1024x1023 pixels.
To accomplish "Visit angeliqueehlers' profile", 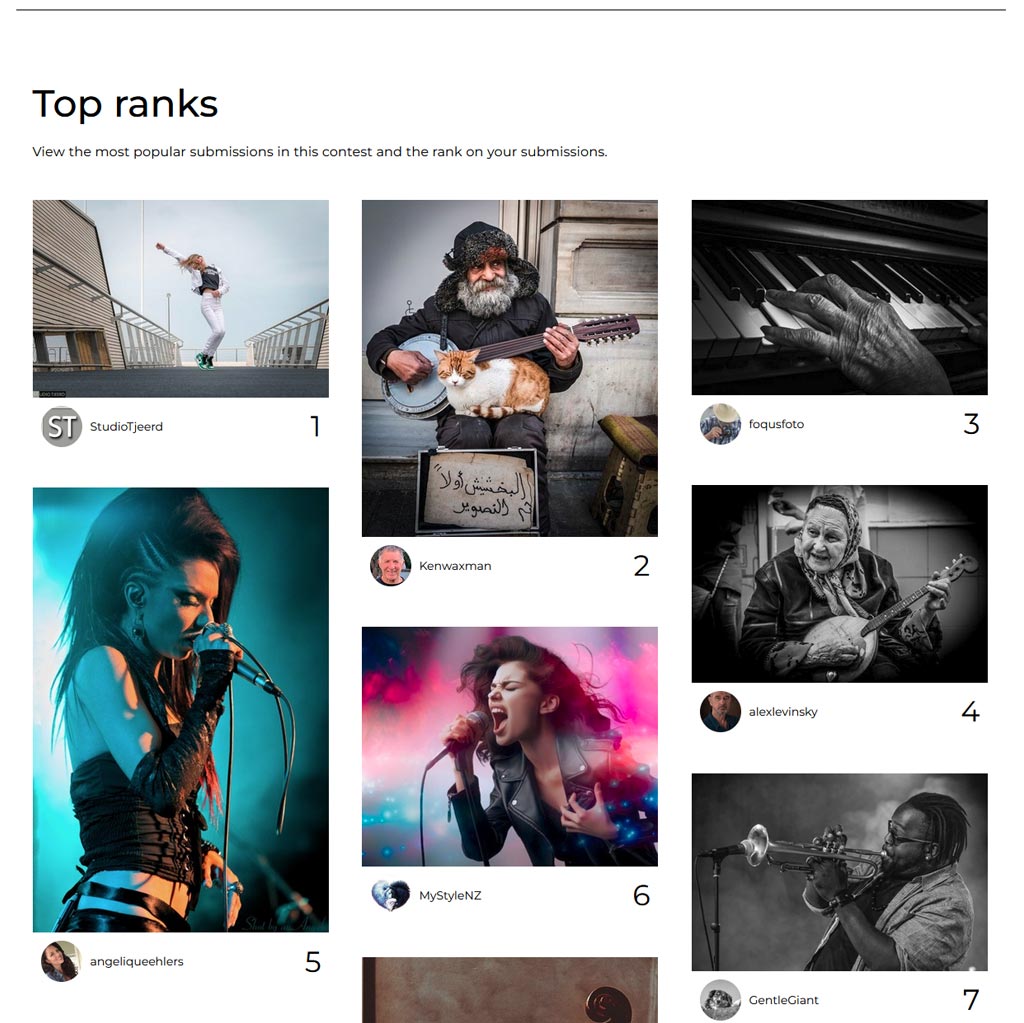I will [136, 962].
